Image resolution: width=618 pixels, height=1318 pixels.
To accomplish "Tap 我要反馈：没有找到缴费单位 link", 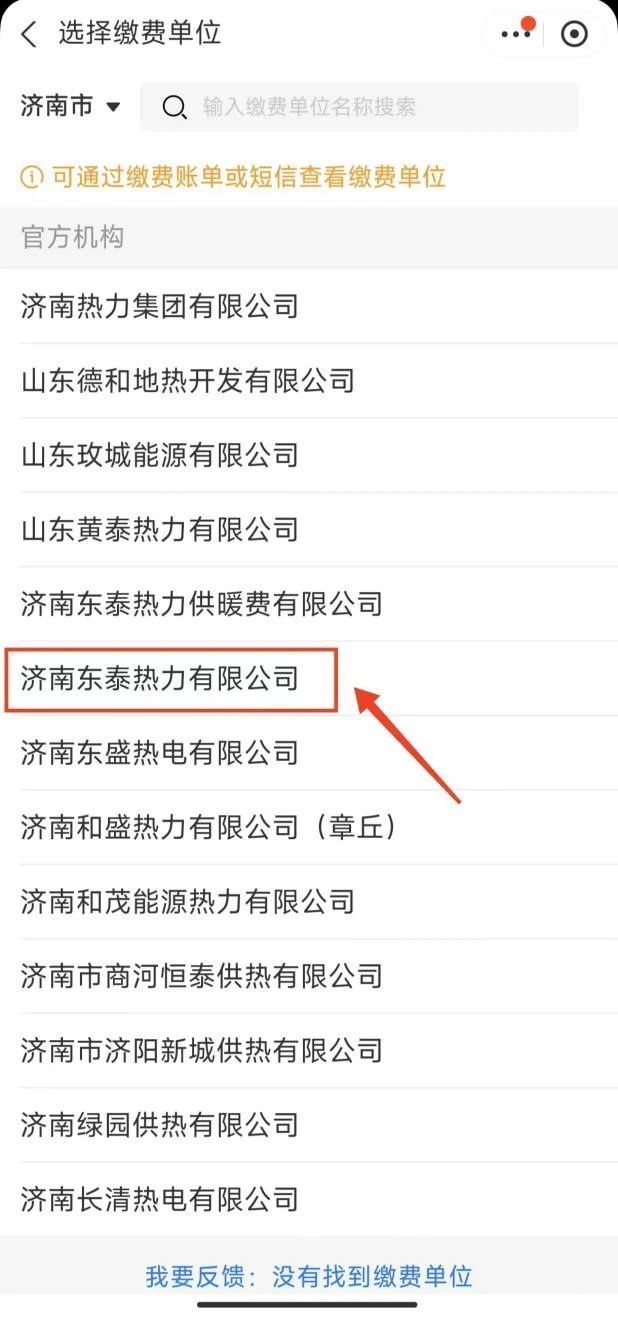I will click(x=309, y=1276).
